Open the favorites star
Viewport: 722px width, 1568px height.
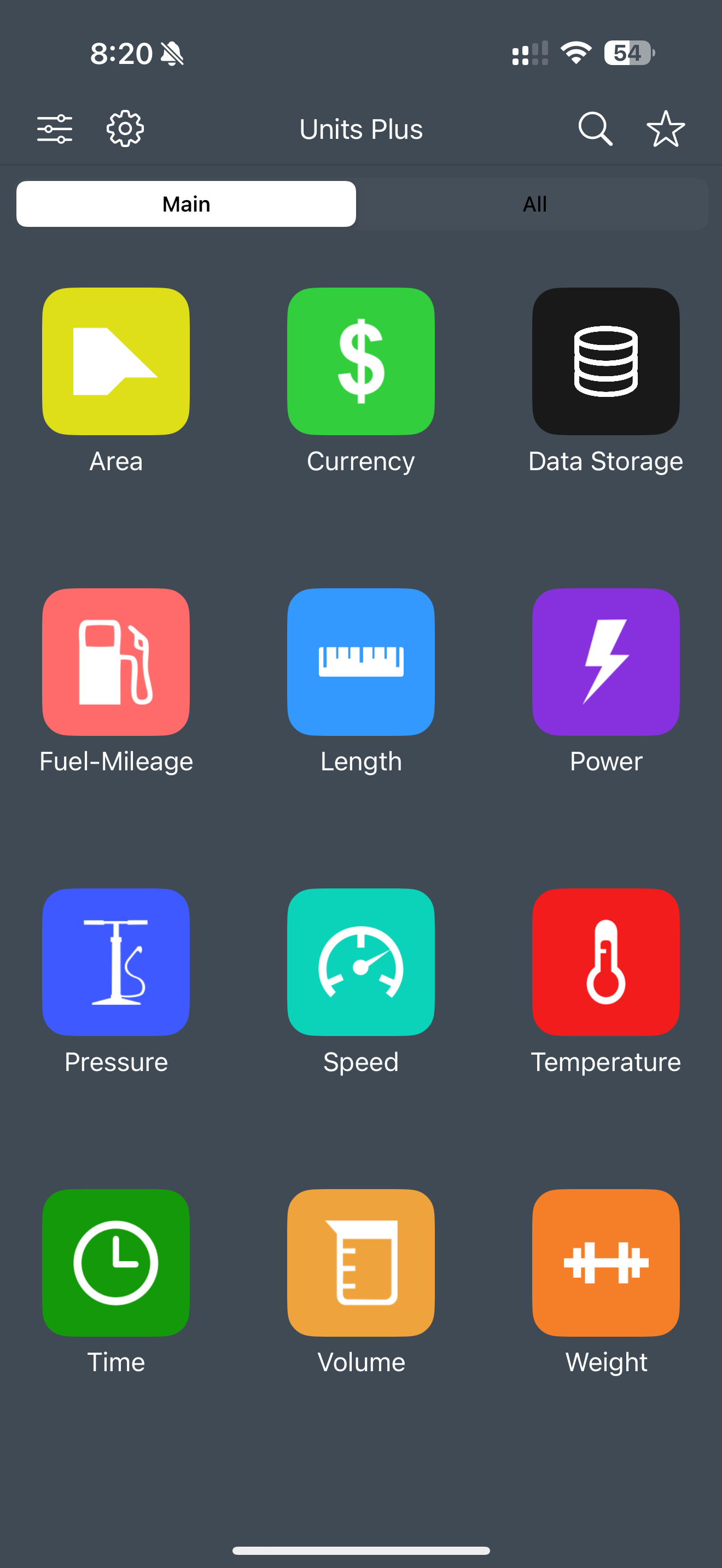click(665, 128)
